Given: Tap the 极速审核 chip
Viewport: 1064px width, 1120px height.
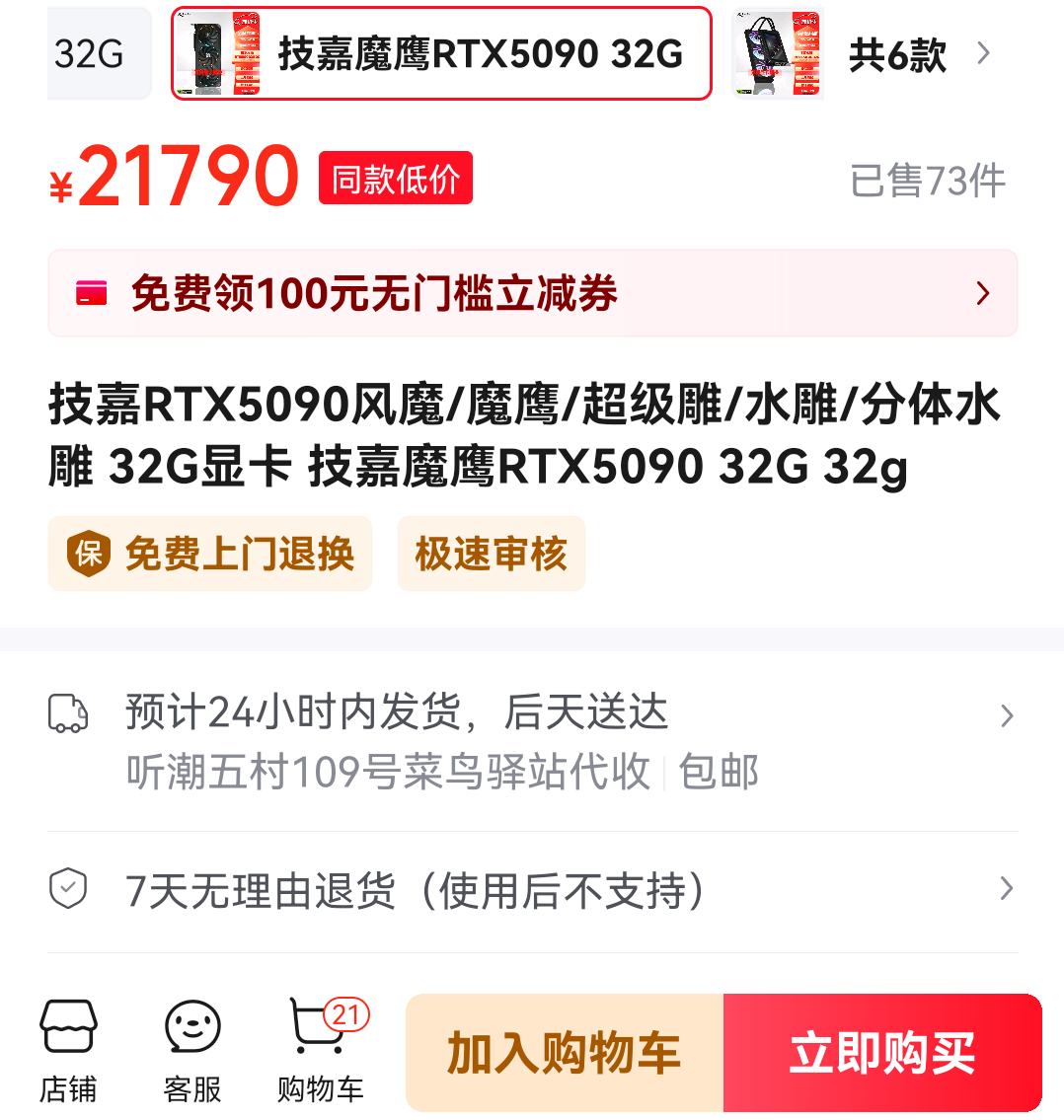Looking at the screenshot, I should click(x=491, y=554).
